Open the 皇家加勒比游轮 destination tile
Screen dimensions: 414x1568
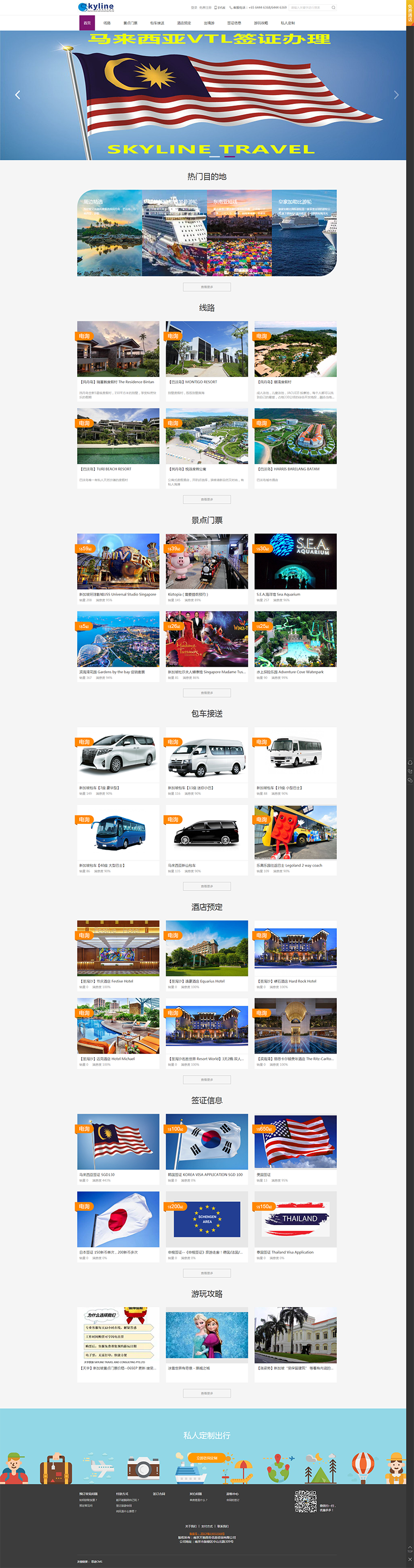(304, 233)
